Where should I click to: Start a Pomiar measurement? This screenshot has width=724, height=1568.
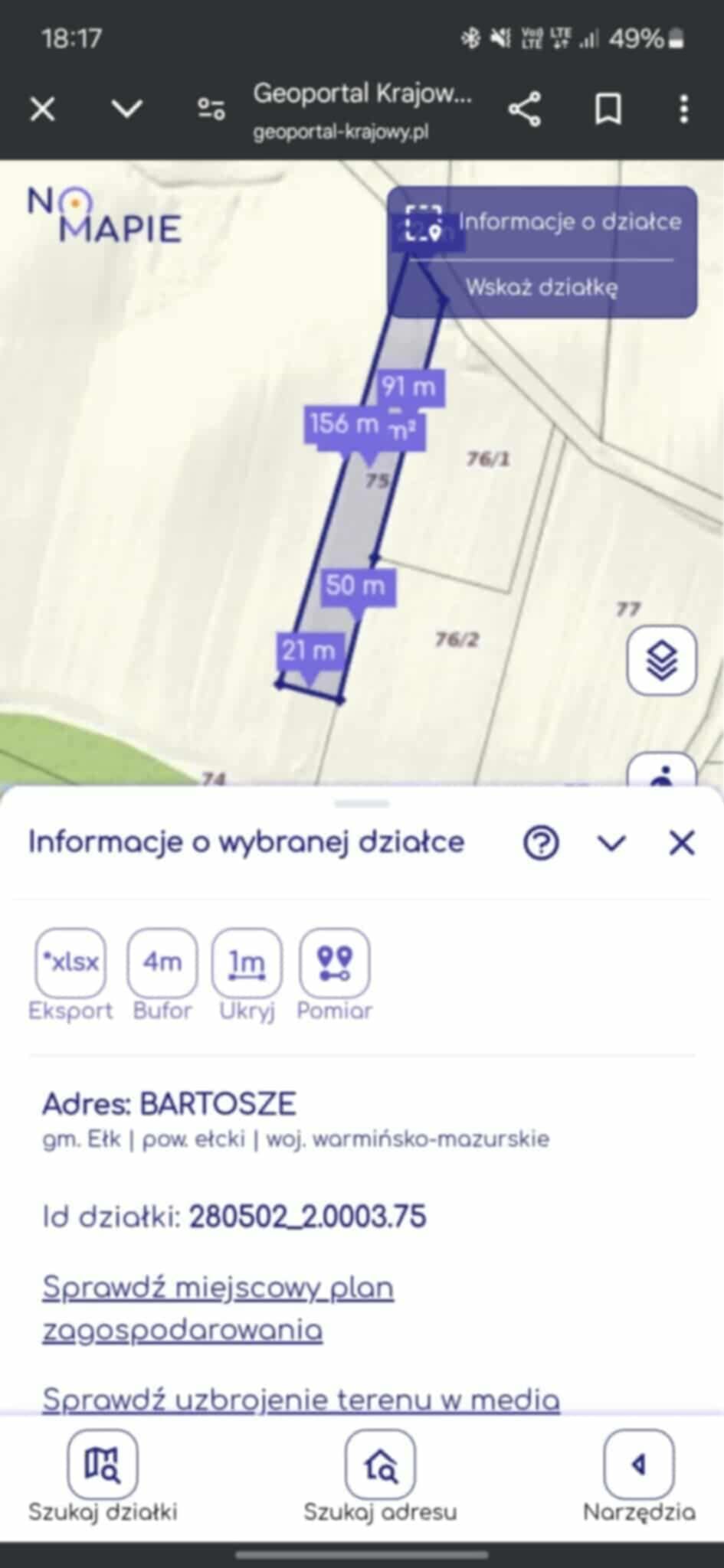(x=335, y=962)
